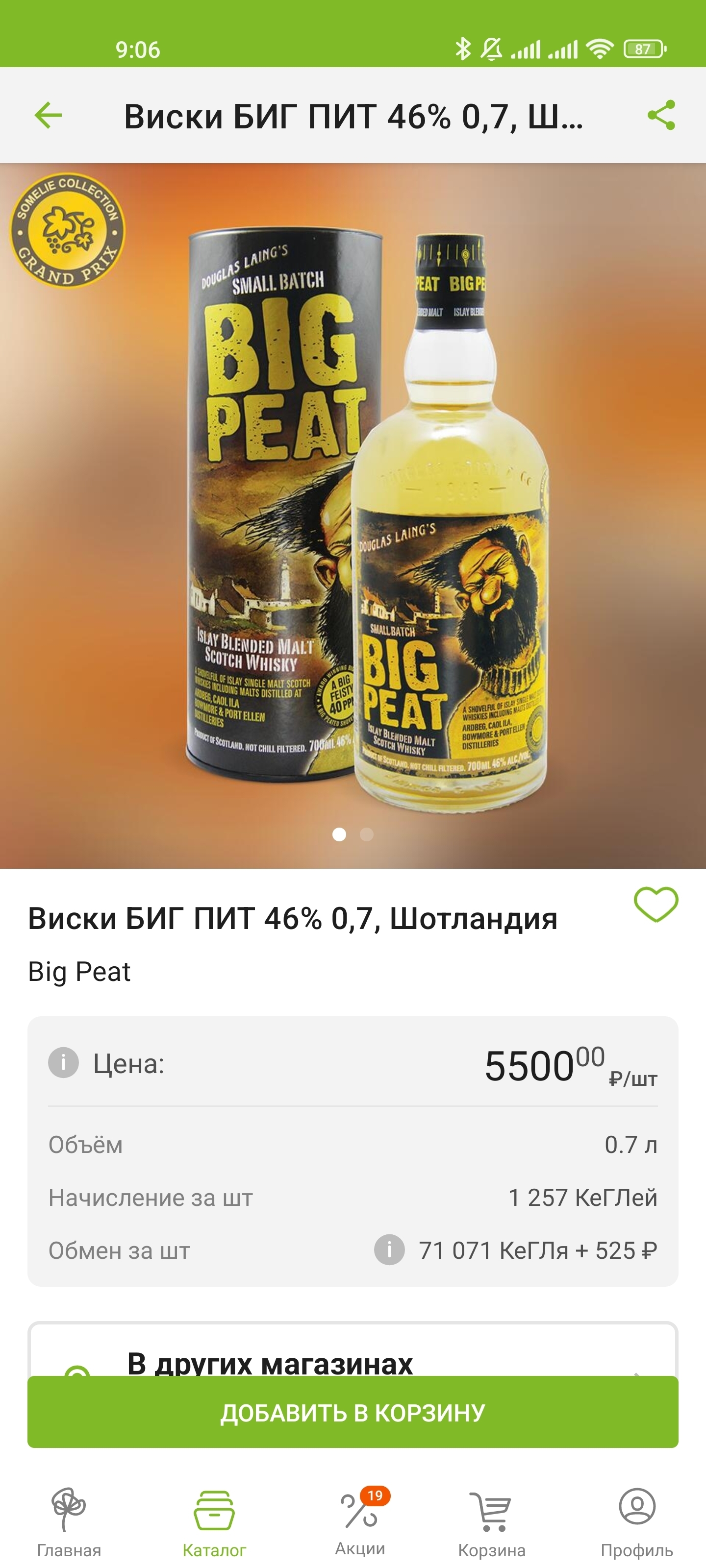The image size is (706, 1568).
Task: Open the Big Peat product photo
Action: 353,517
